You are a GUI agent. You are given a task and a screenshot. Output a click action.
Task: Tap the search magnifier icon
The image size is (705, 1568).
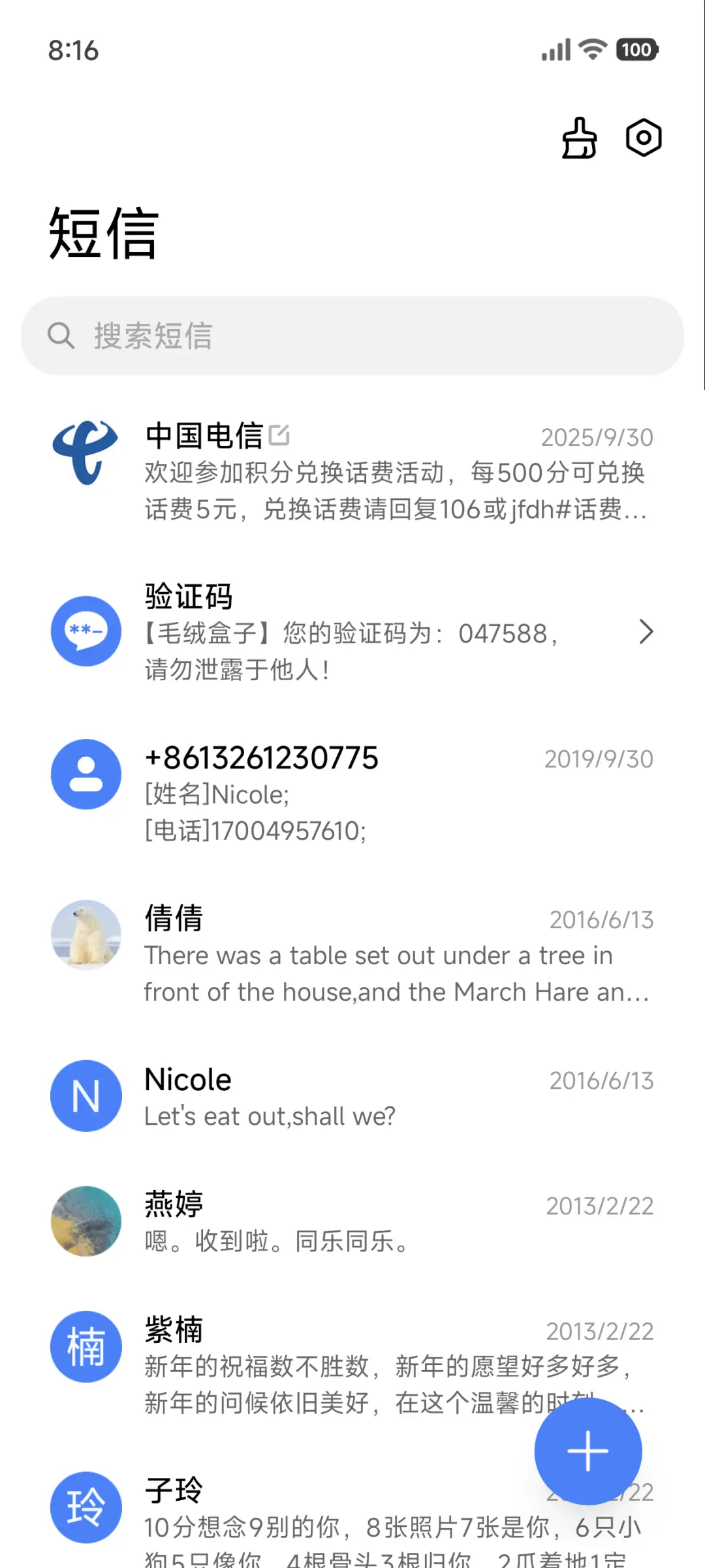point(61,335)
